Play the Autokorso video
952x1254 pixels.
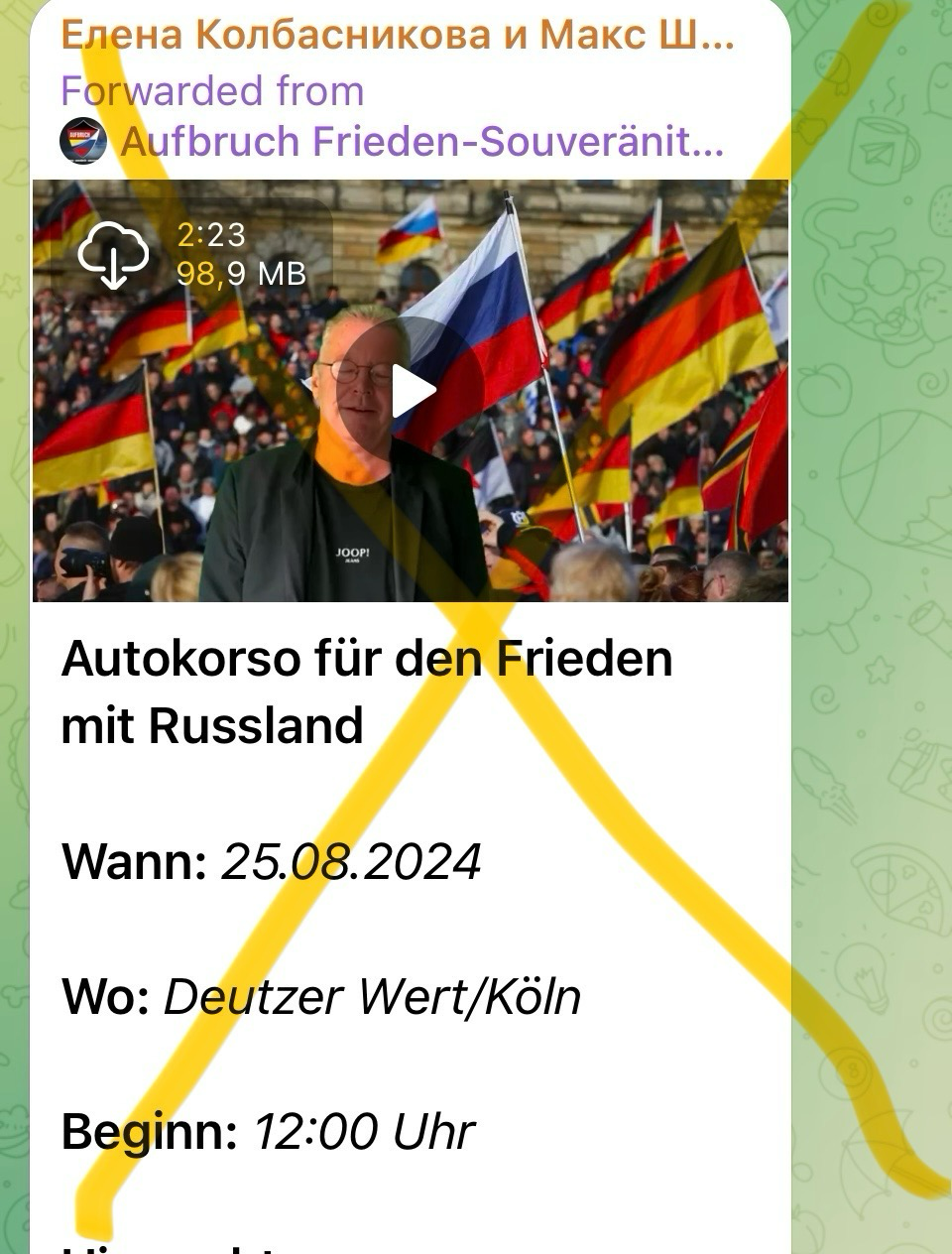coord(412,390)
